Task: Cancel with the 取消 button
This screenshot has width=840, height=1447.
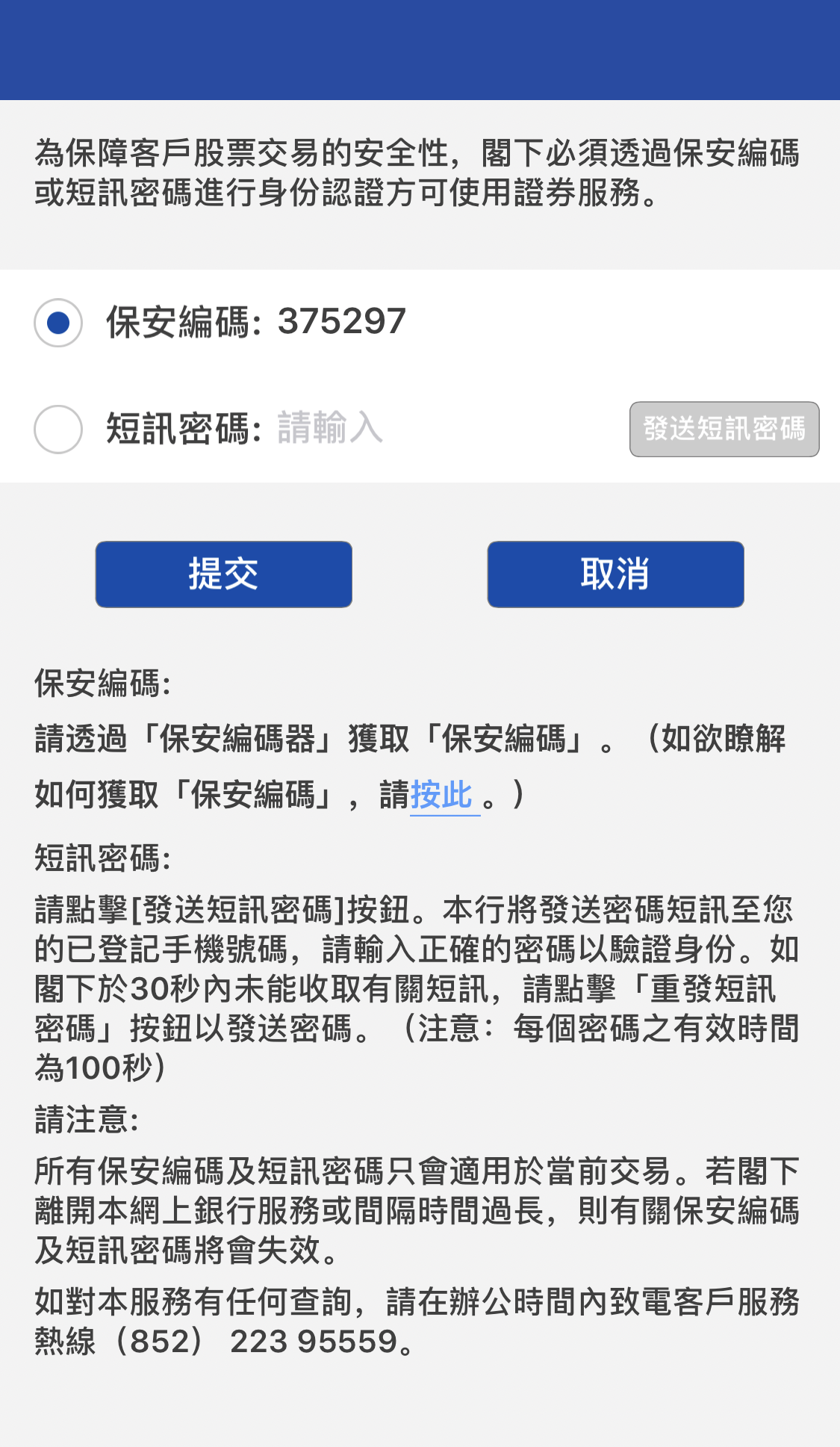Action: click(615, 574)
